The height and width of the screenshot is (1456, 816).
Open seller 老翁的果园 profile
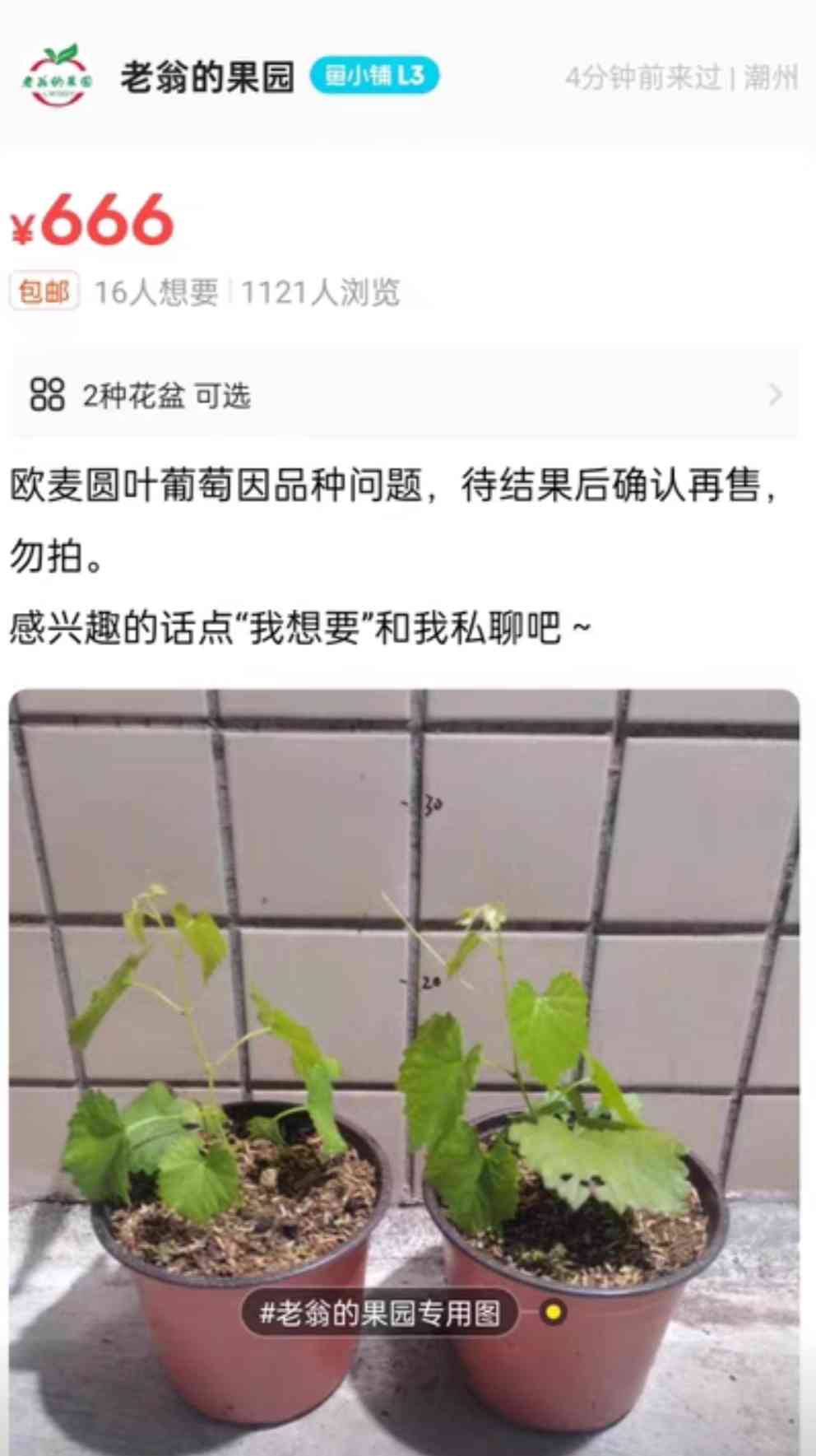click(x=206, y=77)
